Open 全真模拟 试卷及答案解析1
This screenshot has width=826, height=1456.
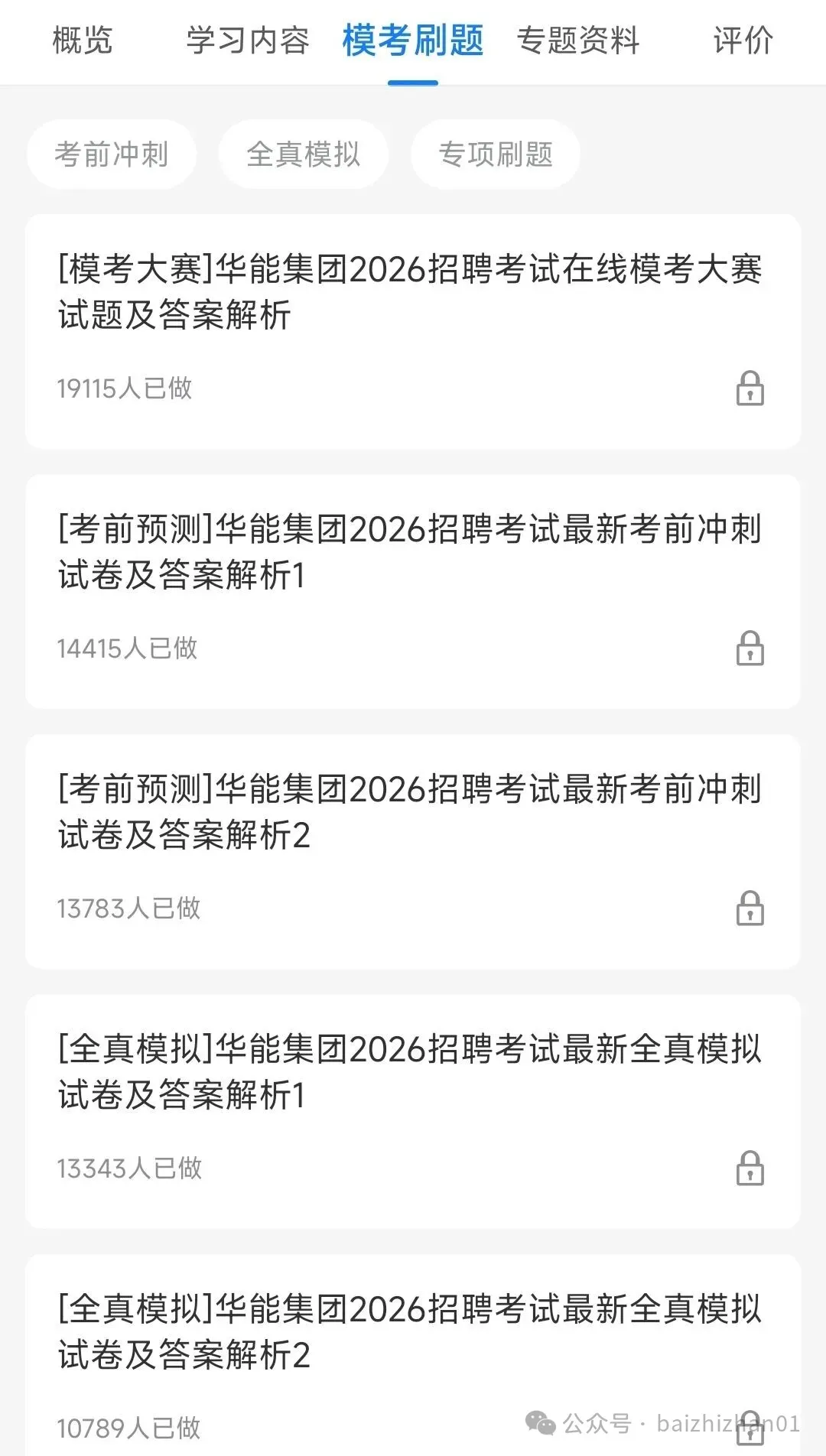tap(411, 1072)
